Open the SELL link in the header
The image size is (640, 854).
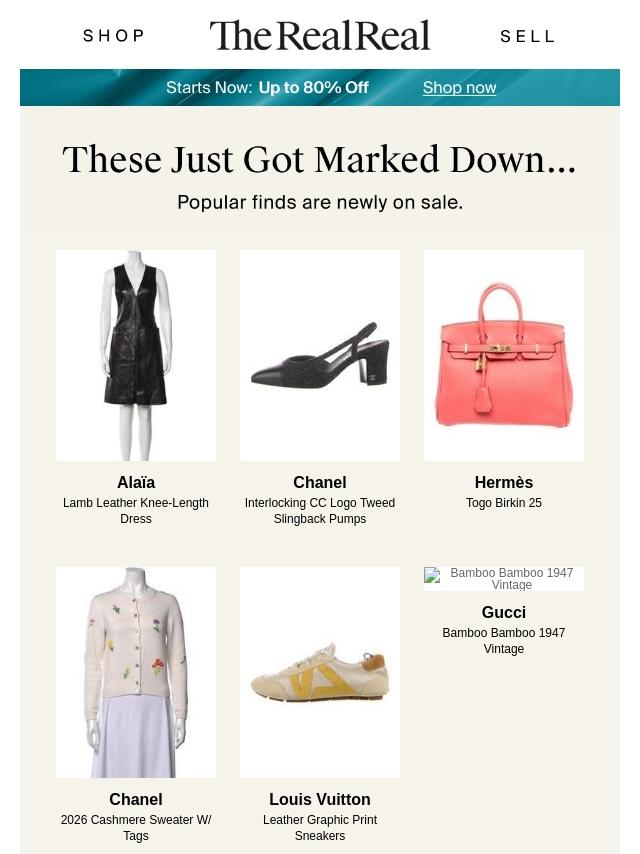tap(527, 36)
